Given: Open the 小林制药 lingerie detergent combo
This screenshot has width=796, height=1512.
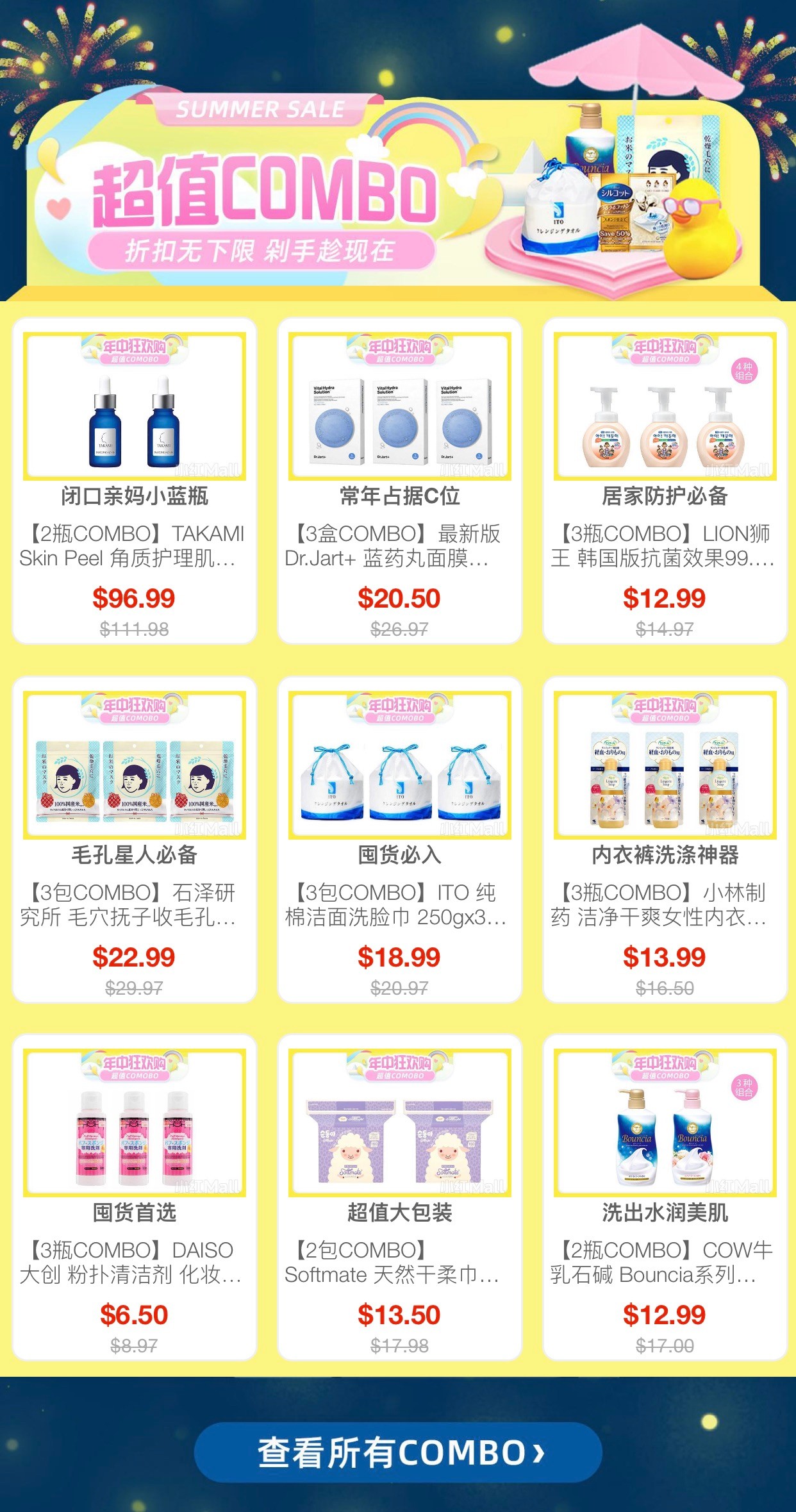Looking at the screenshot, I should coord(665,840).
